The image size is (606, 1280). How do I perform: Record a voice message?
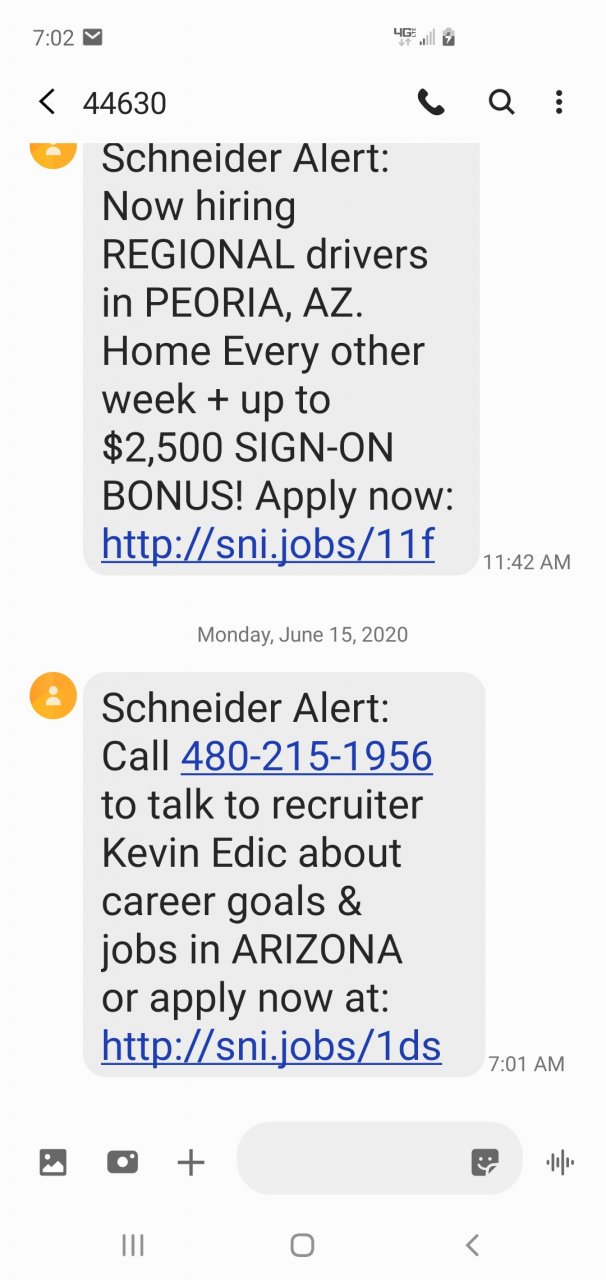[x=560, y=1162]
